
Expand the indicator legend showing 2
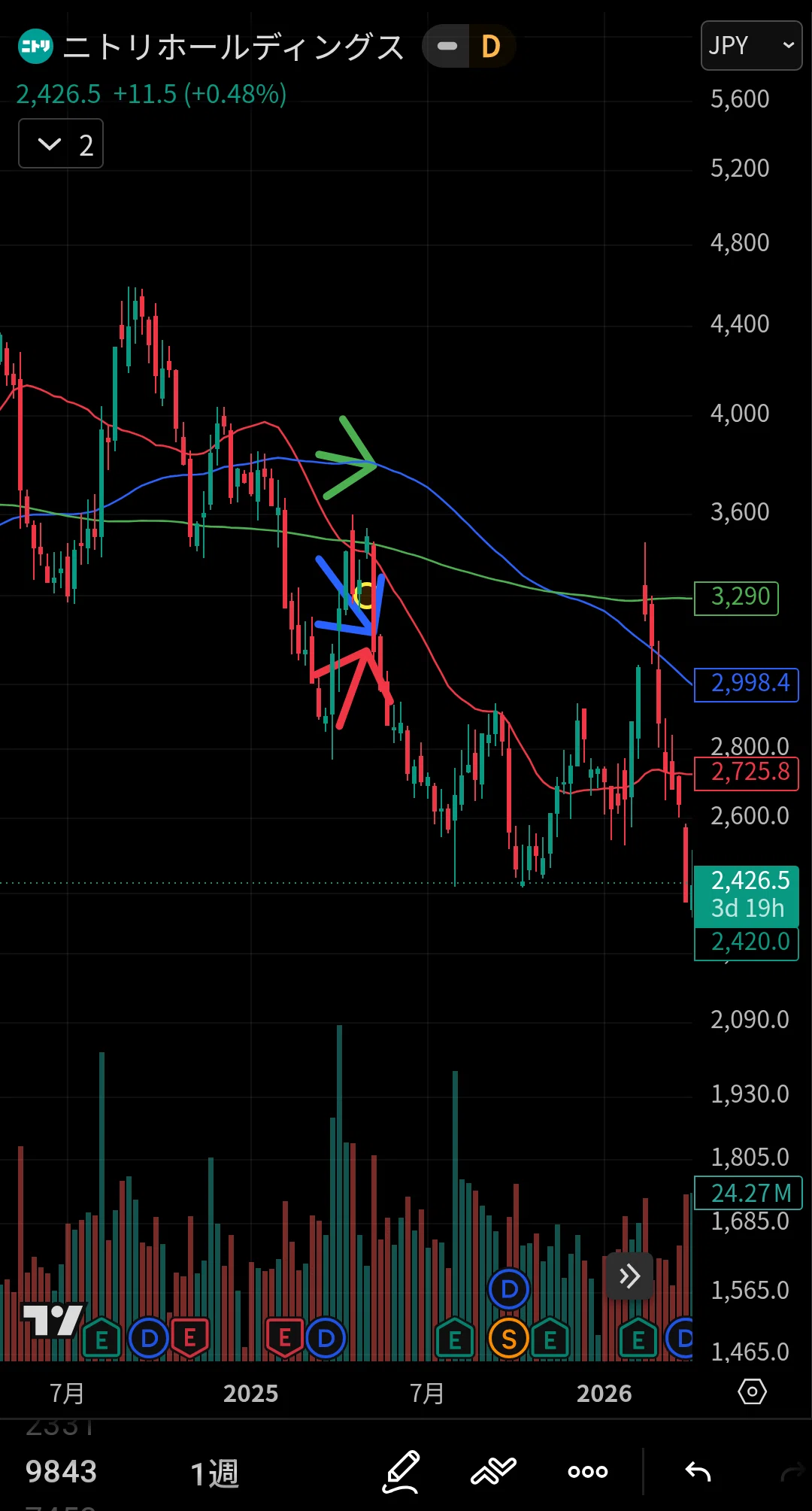61,144
